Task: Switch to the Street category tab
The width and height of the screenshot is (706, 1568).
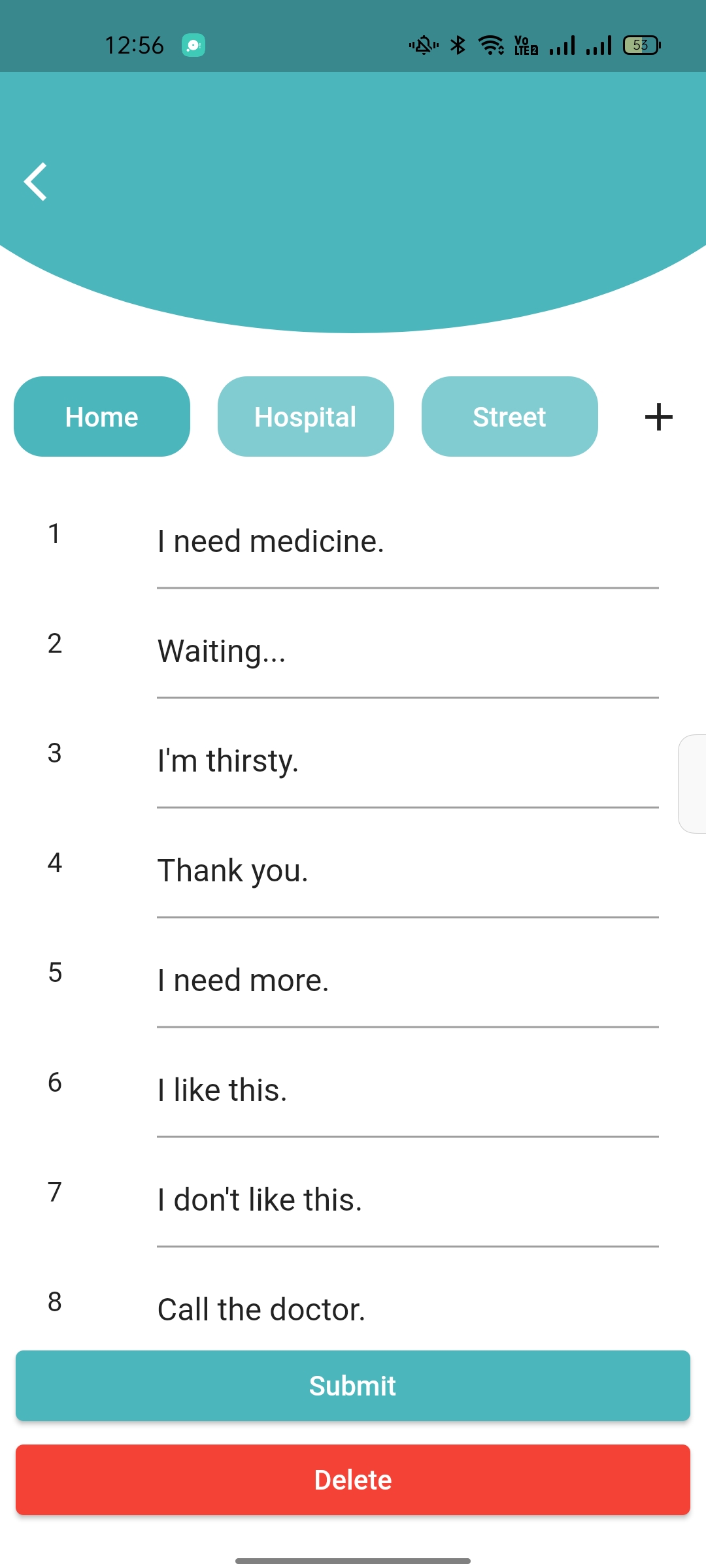Action: point(509,417)
